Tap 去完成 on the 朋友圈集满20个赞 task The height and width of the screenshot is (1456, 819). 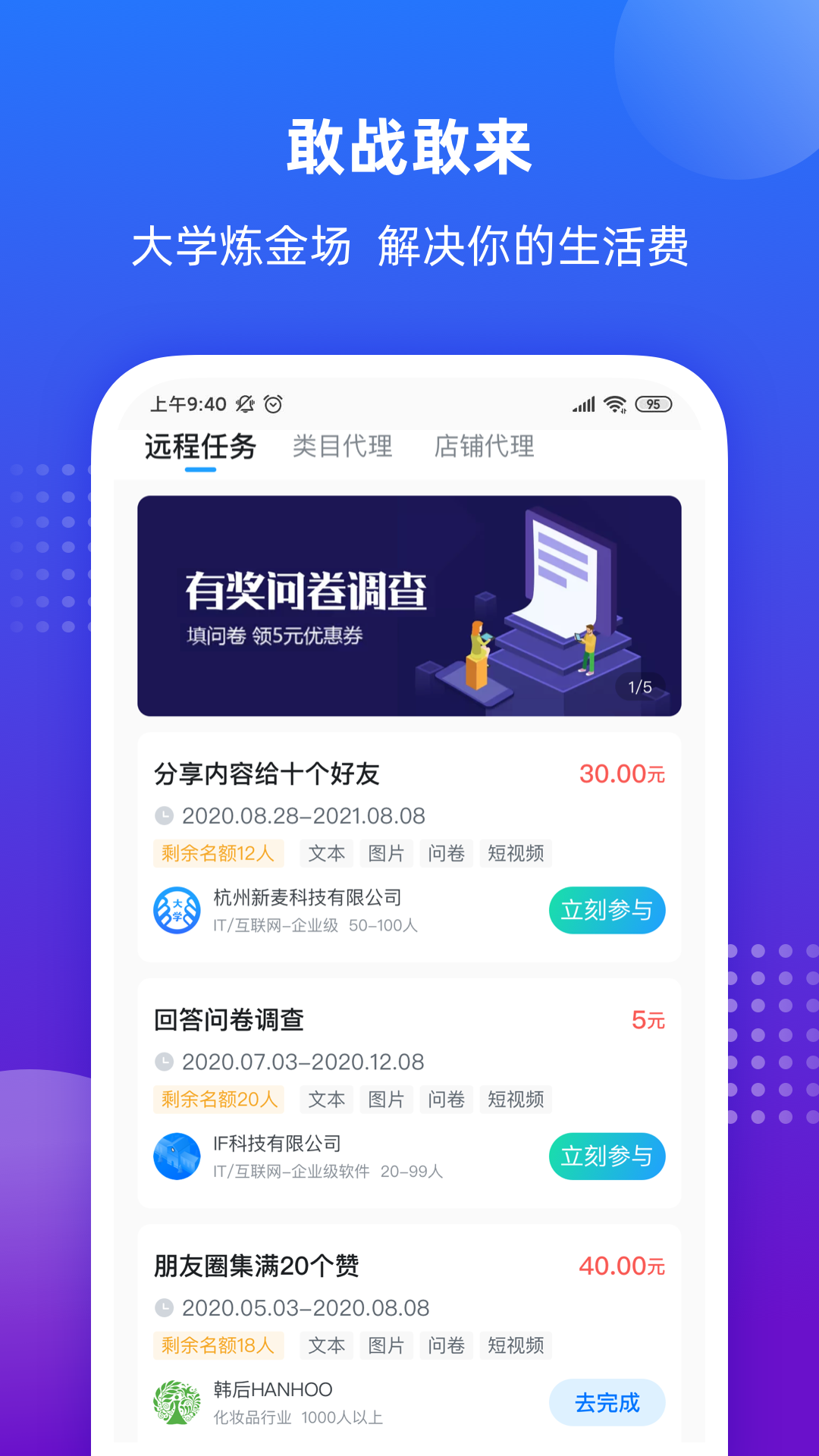pos(607,1402)
